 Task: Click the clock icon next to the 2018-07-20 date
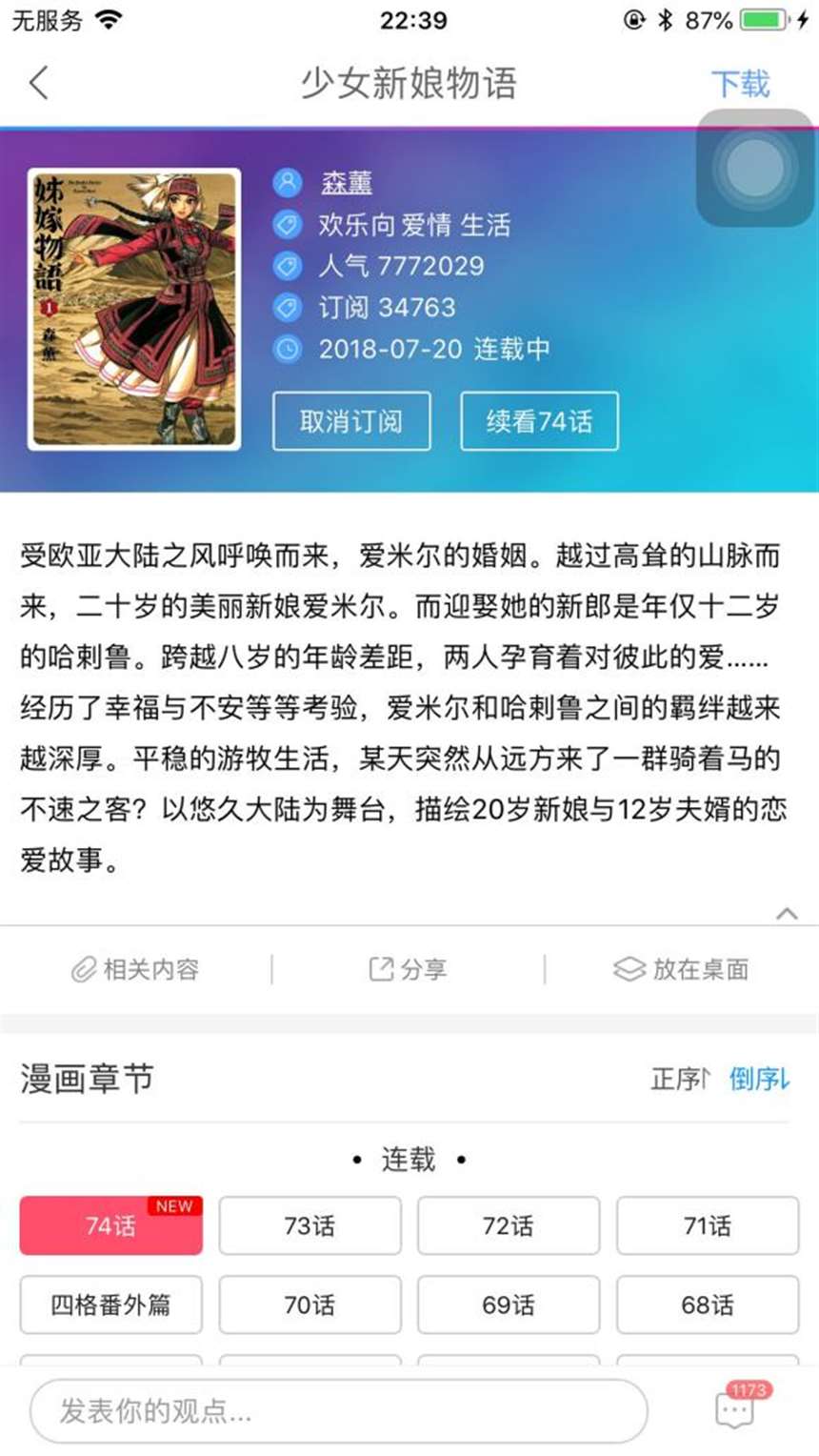point(286,349)
